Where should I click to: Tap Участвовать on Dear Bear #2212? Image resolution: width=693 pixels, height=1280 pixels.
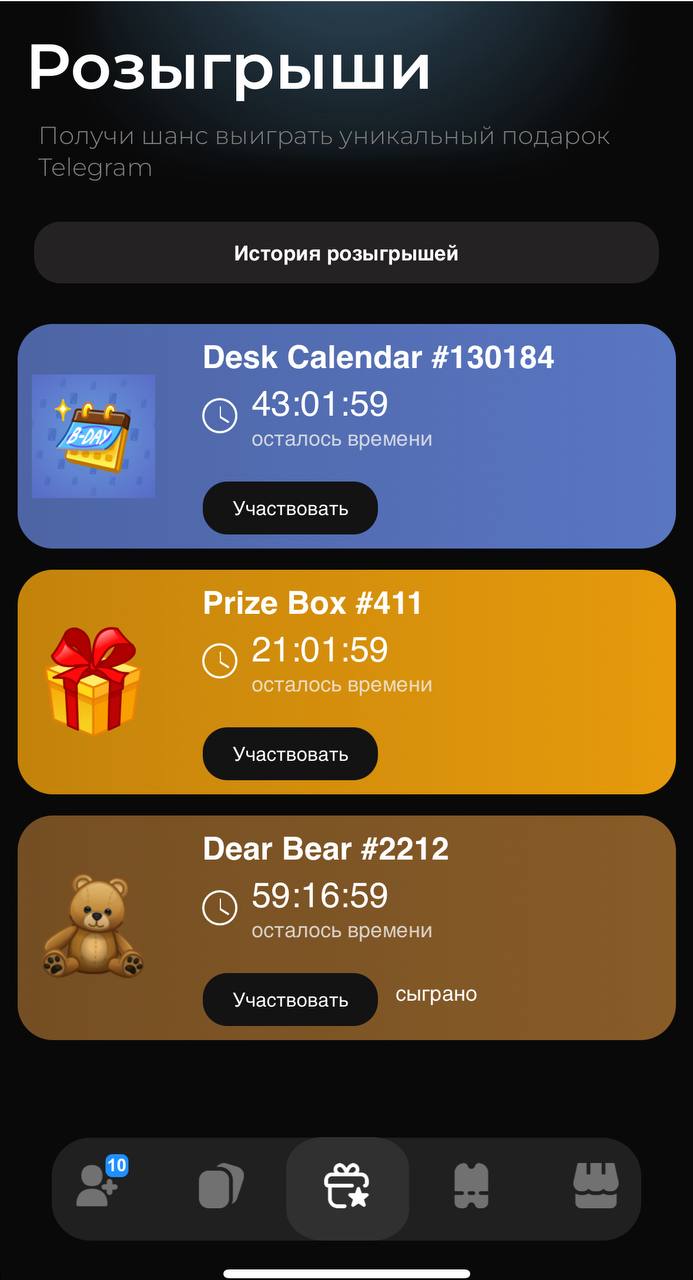tap(290, 1000)
